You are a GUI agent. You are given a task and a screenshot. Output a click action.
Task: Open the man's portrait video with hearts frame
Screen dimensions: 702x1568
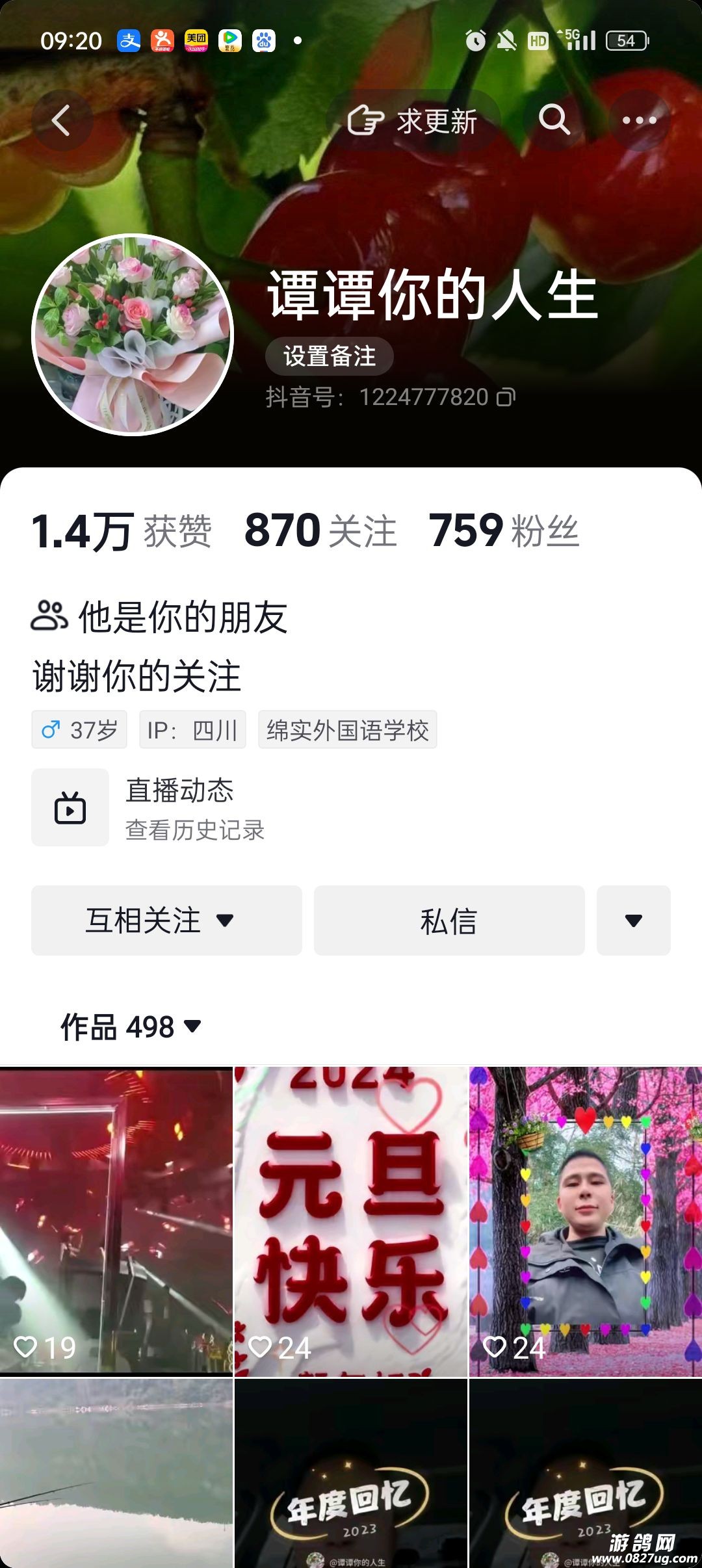click(x=585, y=1221)
